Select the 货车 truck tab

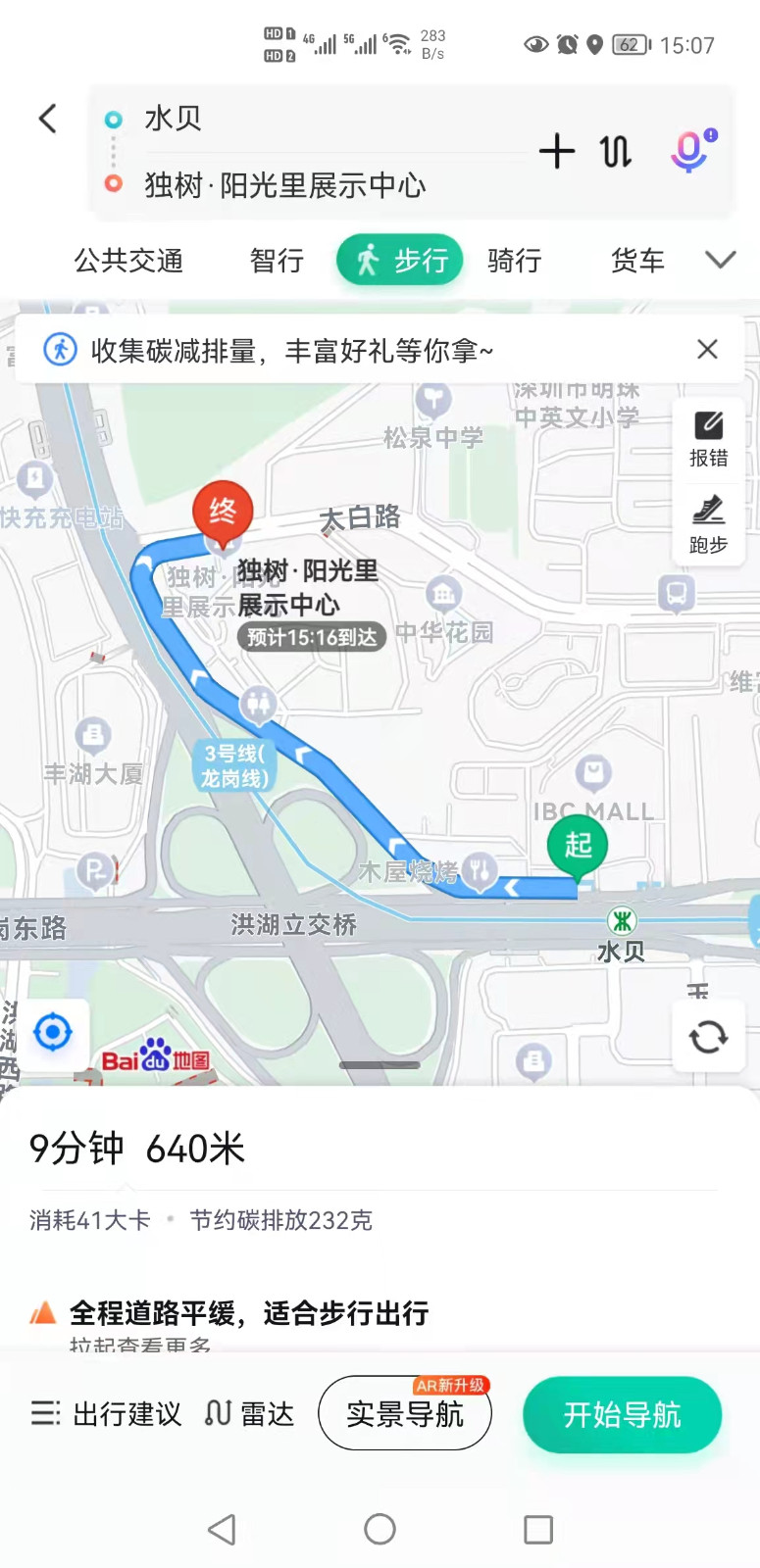click(637, 261)
